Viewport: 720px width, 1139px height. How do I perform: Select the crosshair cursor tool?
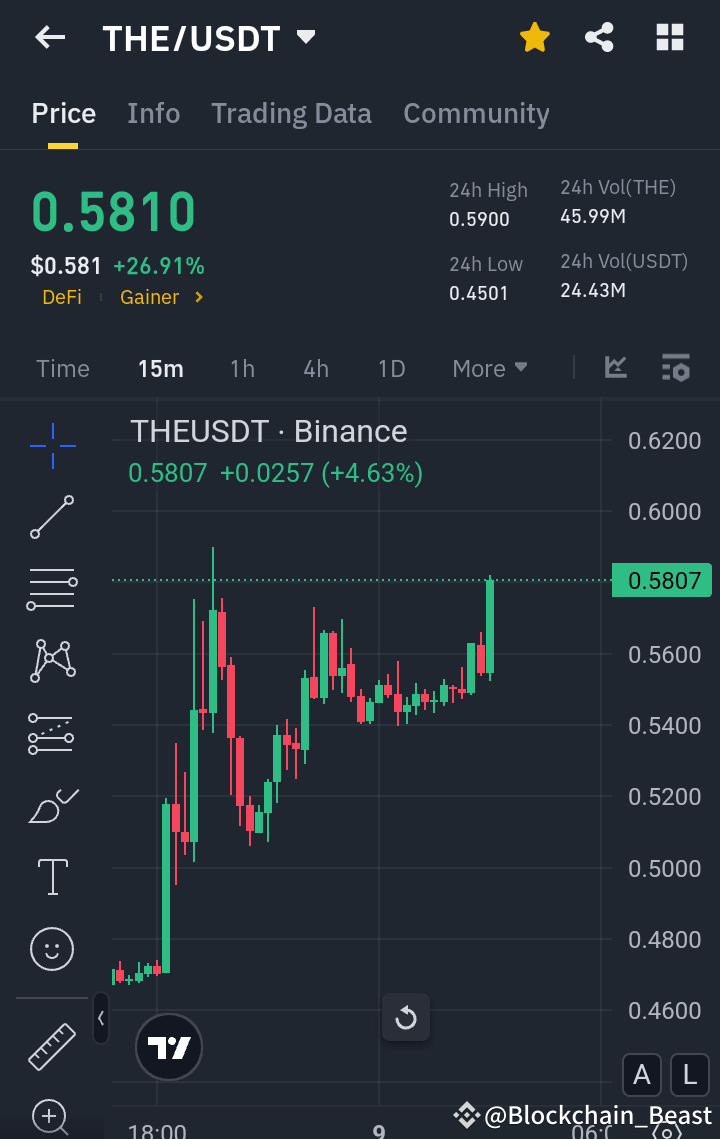pos(51,446)
